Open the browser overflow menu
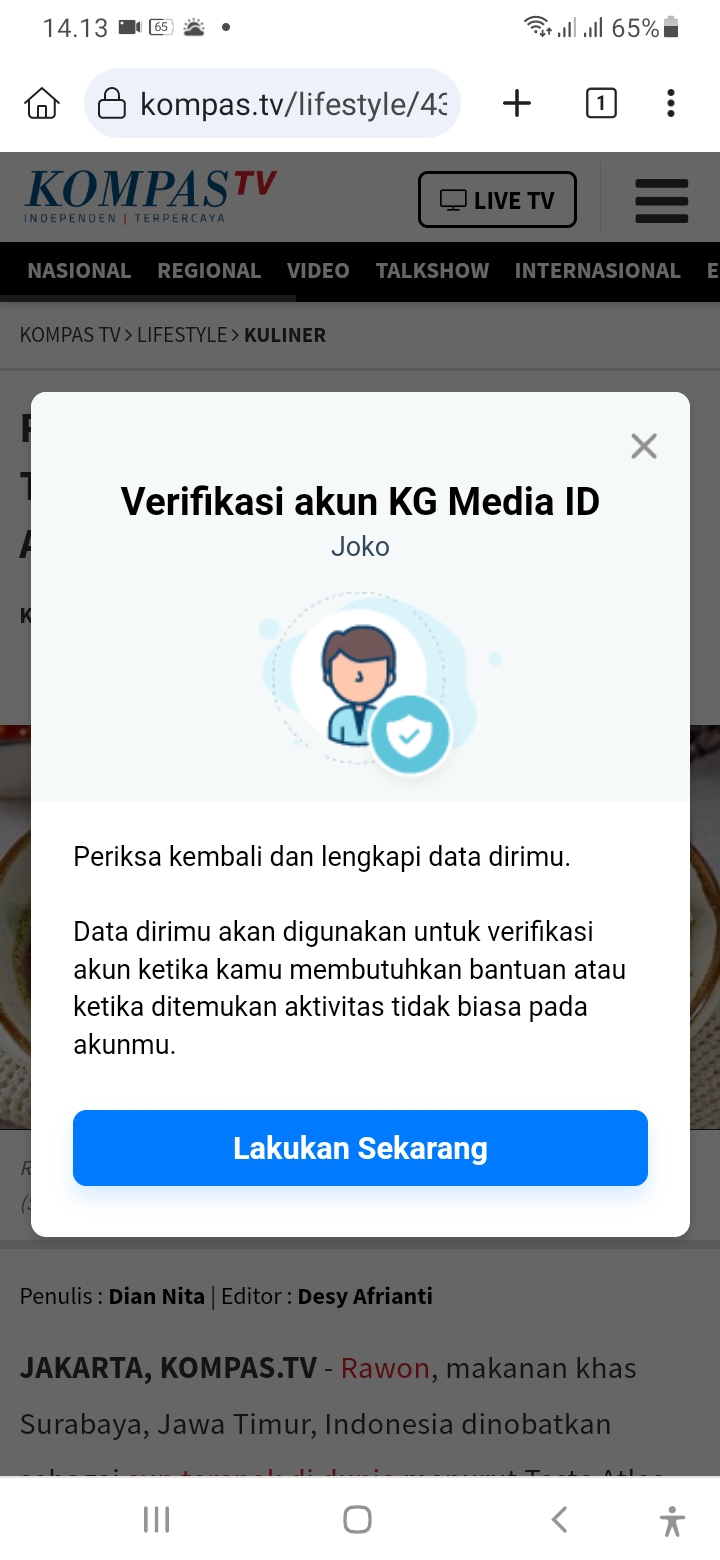Viewport: 720px width, 1560px height. (670, 103)
